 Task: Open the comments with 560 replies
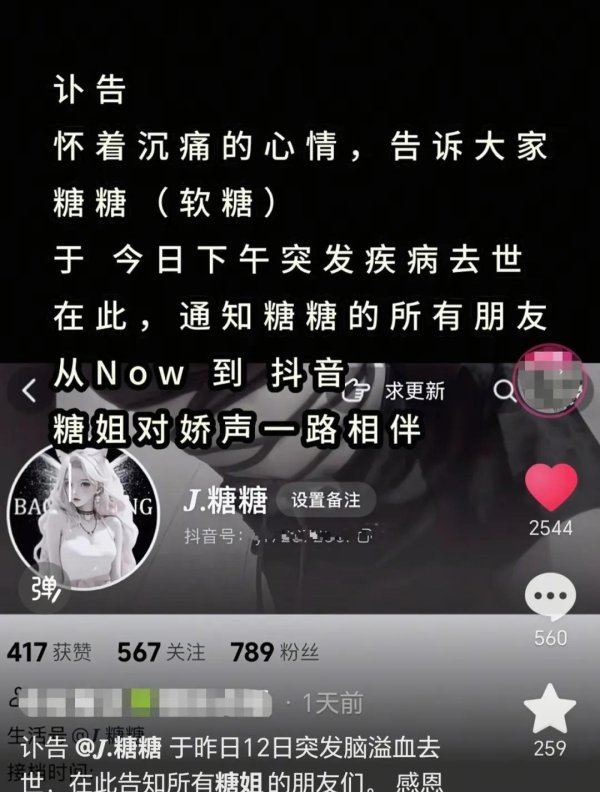[x=551, y=600]
